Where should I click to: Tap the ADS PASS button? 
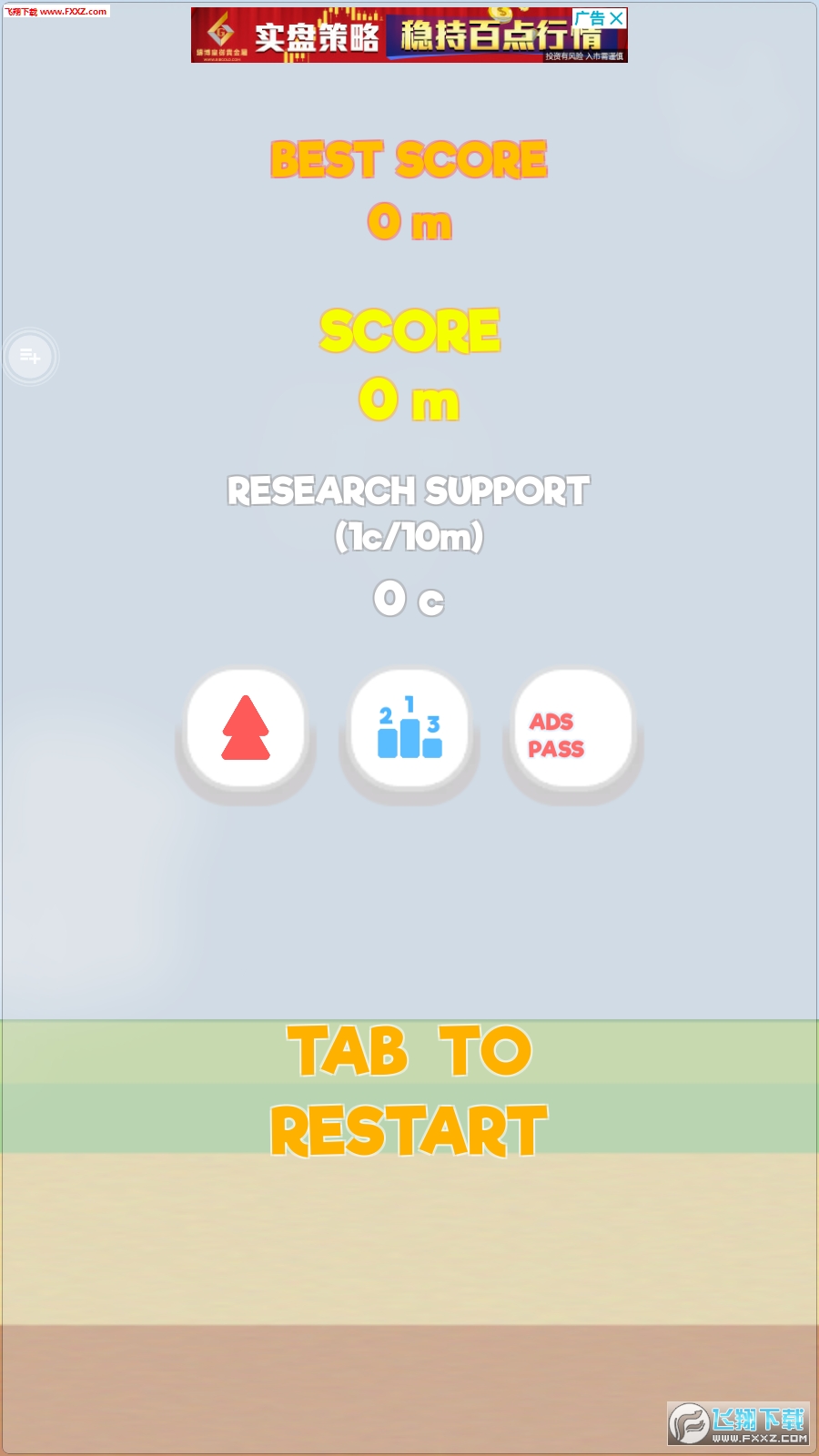point(573,728)
